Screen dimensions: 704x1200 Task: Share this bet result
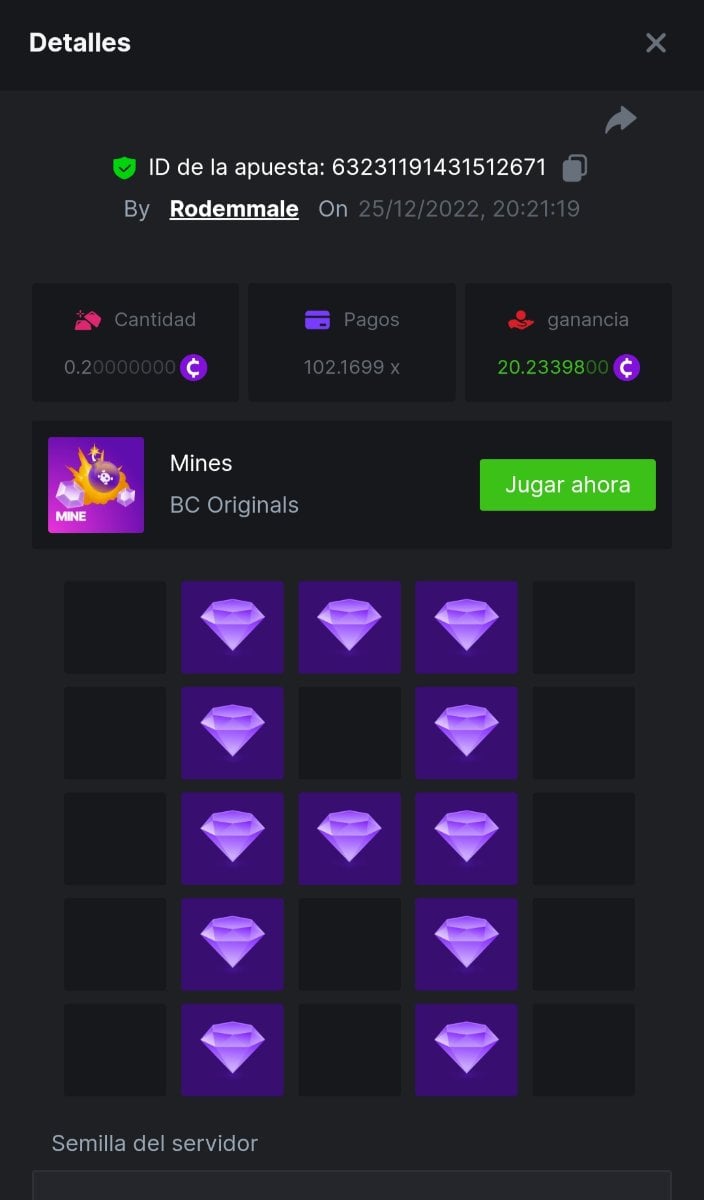621,121
